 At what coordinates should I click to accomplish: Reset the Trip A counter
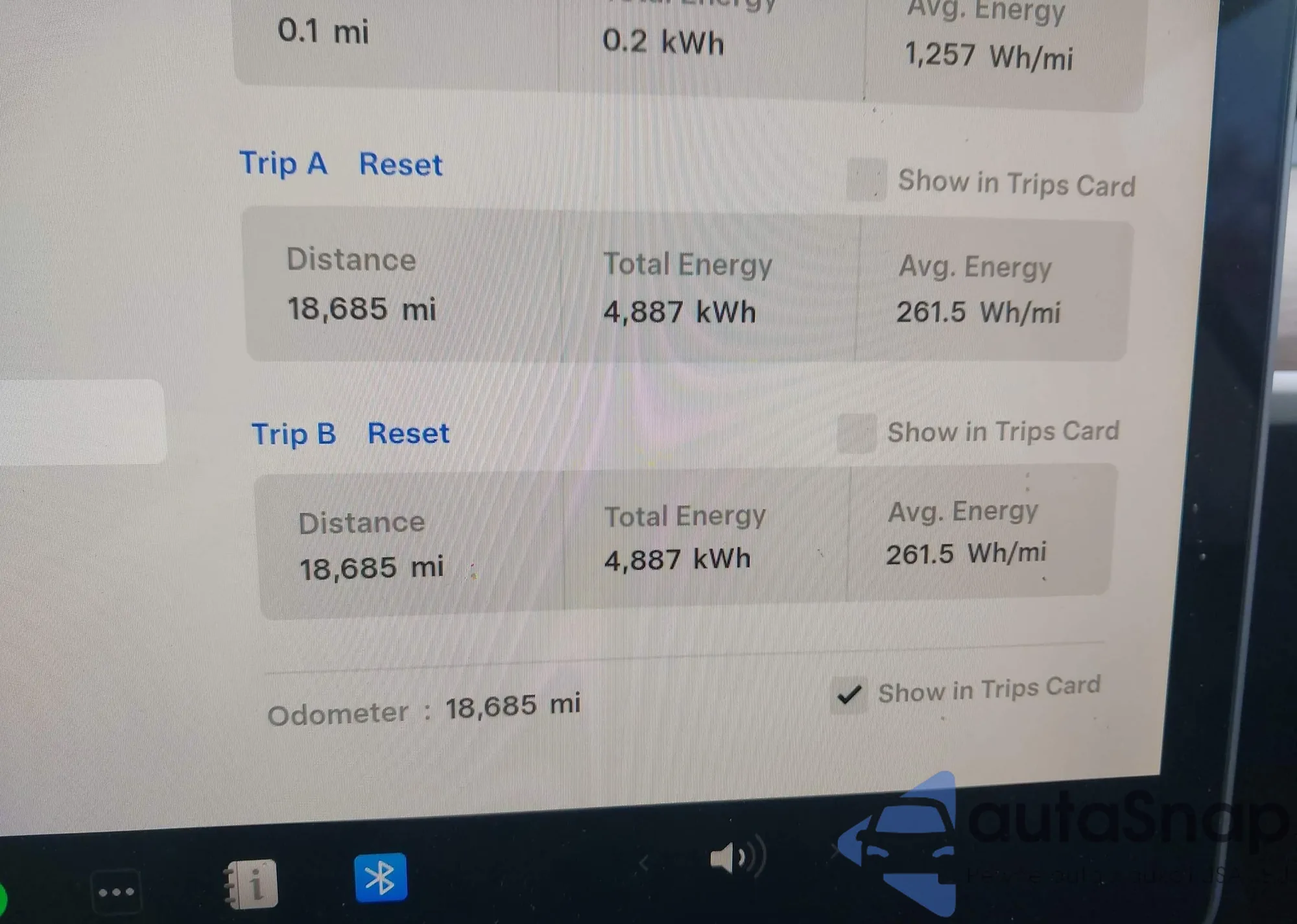(401, 164)
